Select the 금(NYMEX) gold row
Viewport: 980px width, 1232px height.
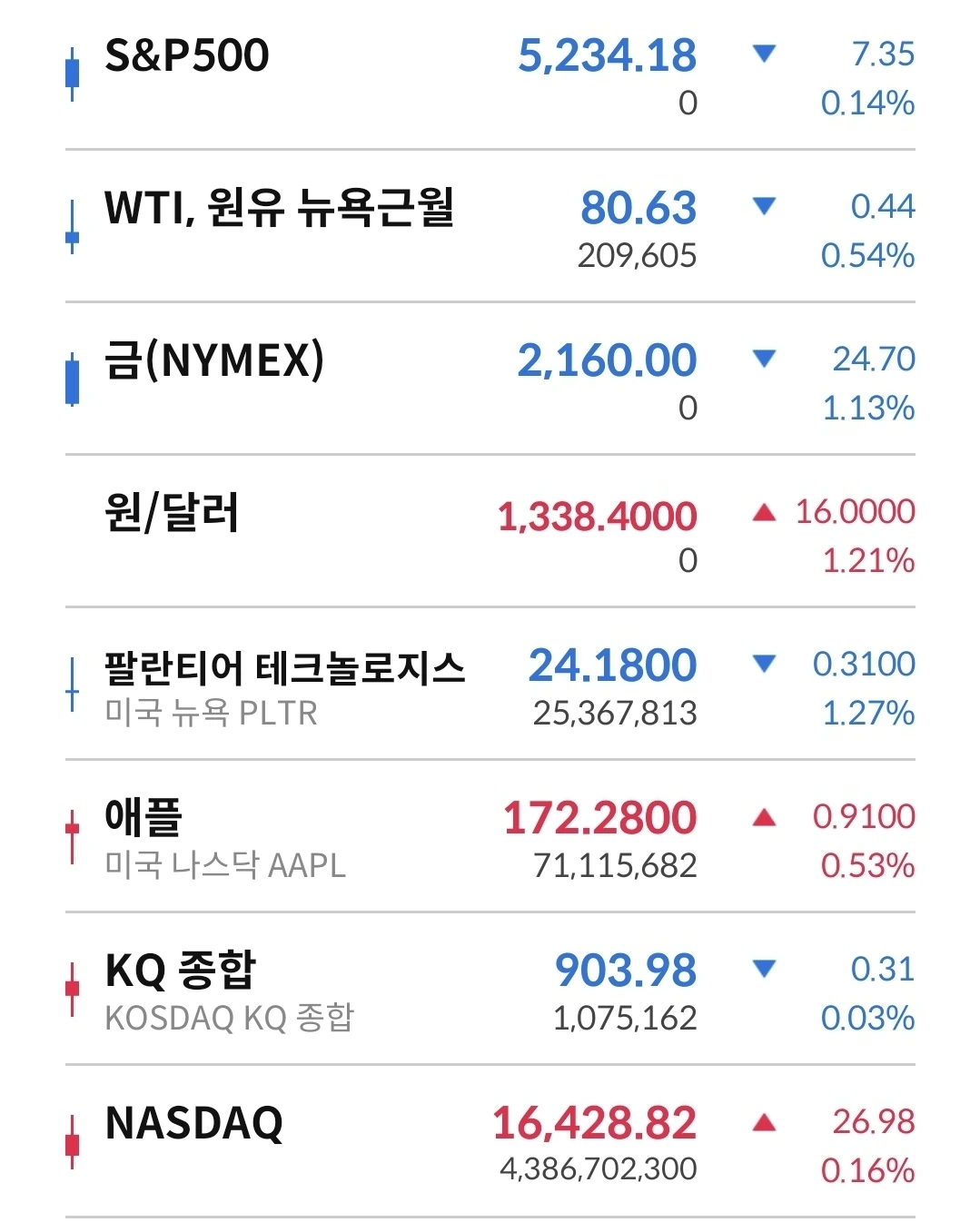[x=490, y=379]
